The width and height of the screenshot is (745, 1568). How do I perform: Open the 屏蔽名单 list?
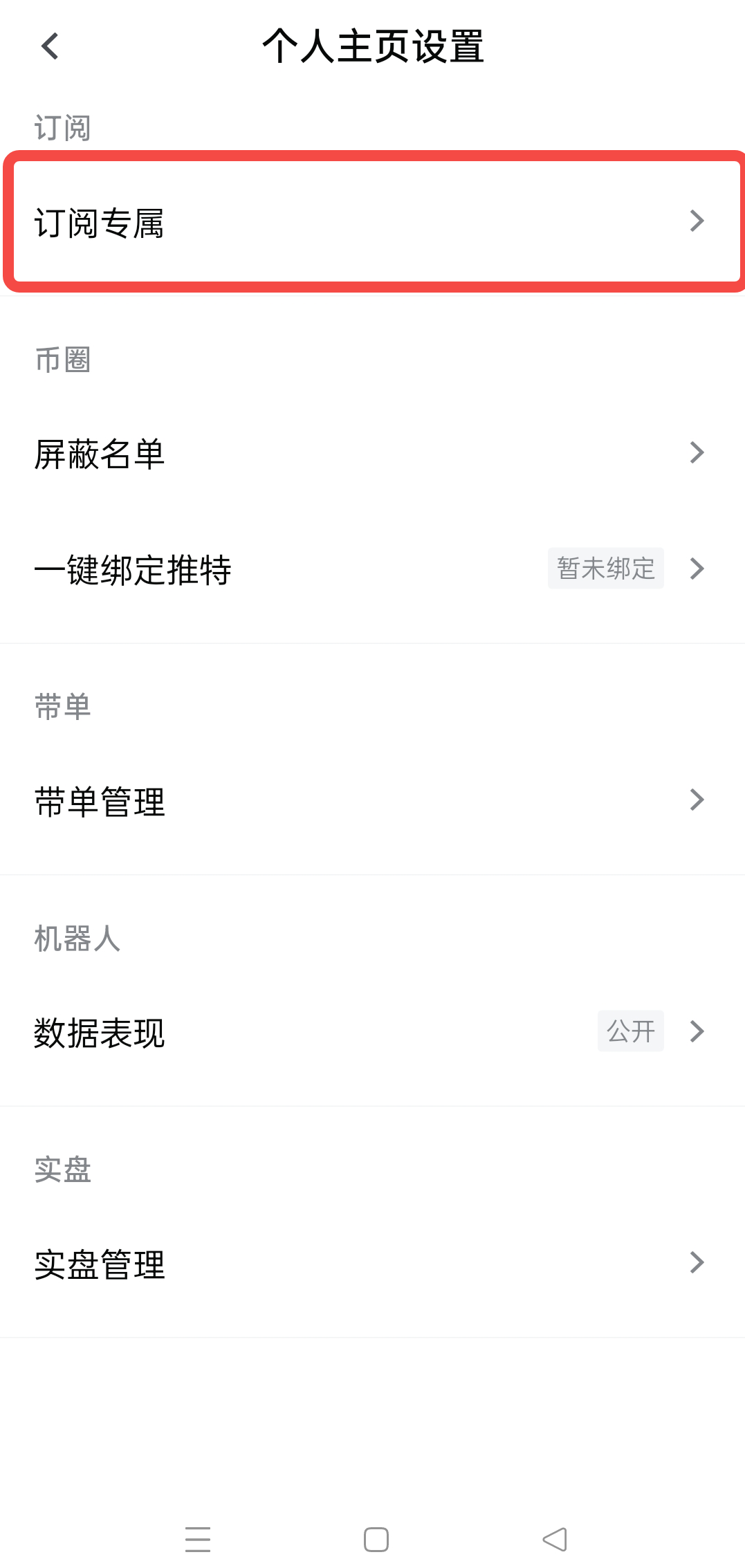(372, 454)
